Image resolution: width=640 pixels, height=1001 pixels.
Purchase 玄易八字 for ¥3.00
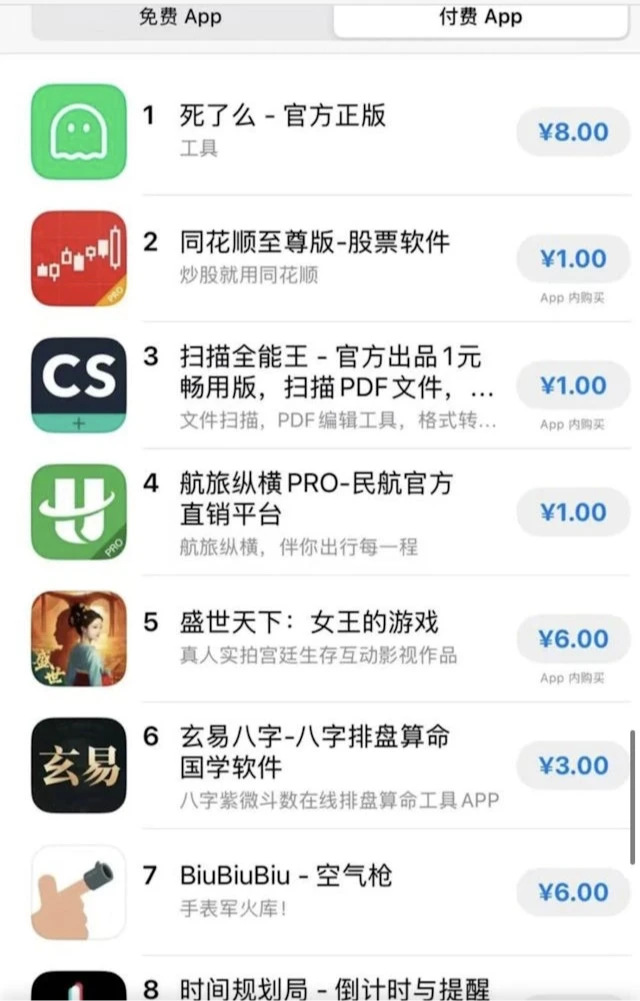pyautogui.click(x=573, y=766)
